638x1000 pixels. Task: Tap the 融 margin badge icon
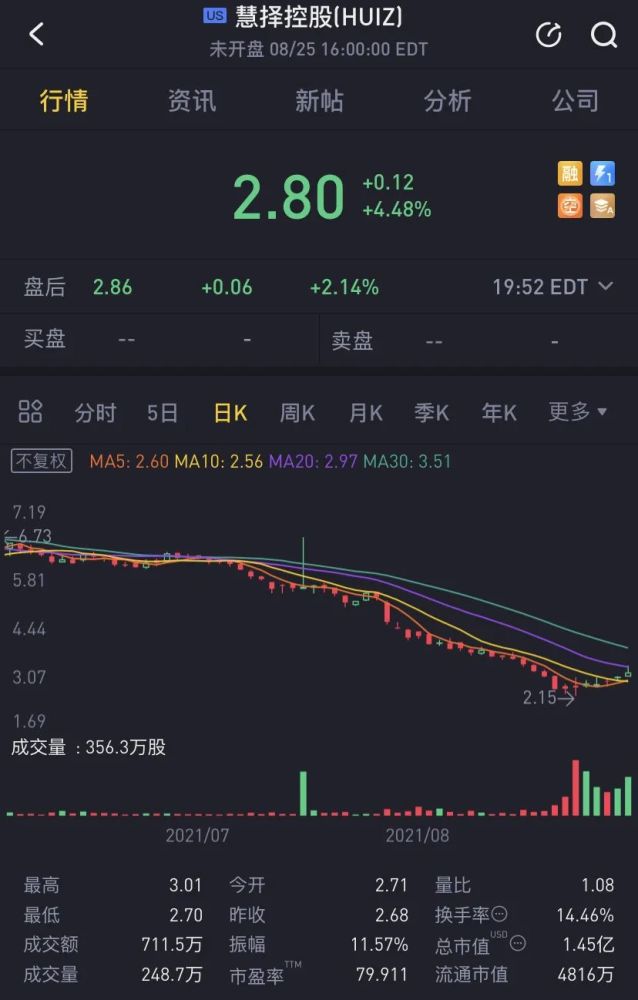tap(570, 174)
